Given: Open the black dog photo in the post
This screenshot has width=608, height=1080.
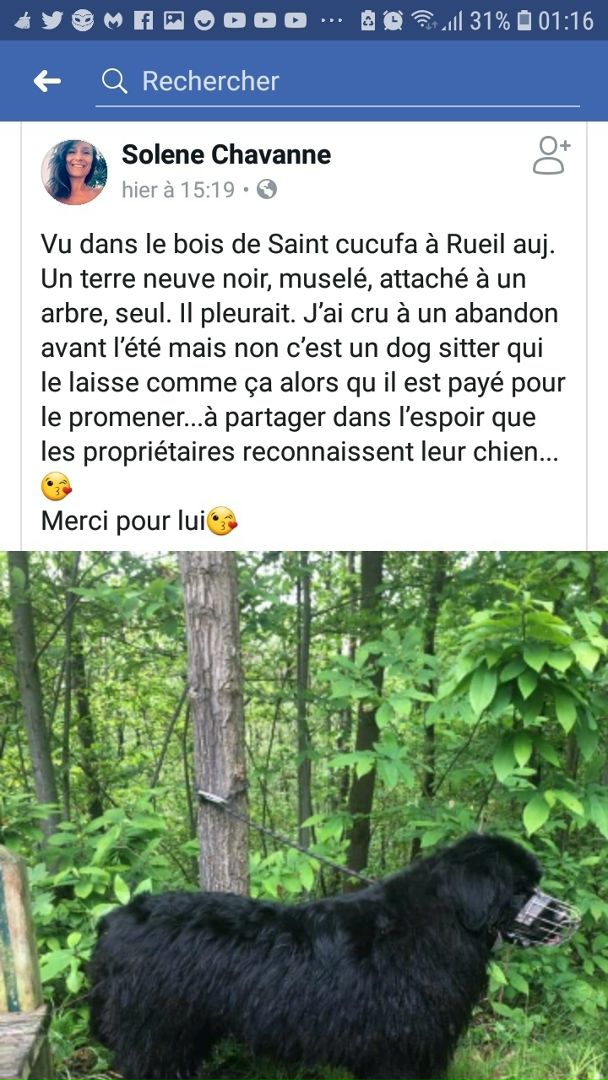Looking at the screenshot, I should pyautogui.click(x=304, y=815).
